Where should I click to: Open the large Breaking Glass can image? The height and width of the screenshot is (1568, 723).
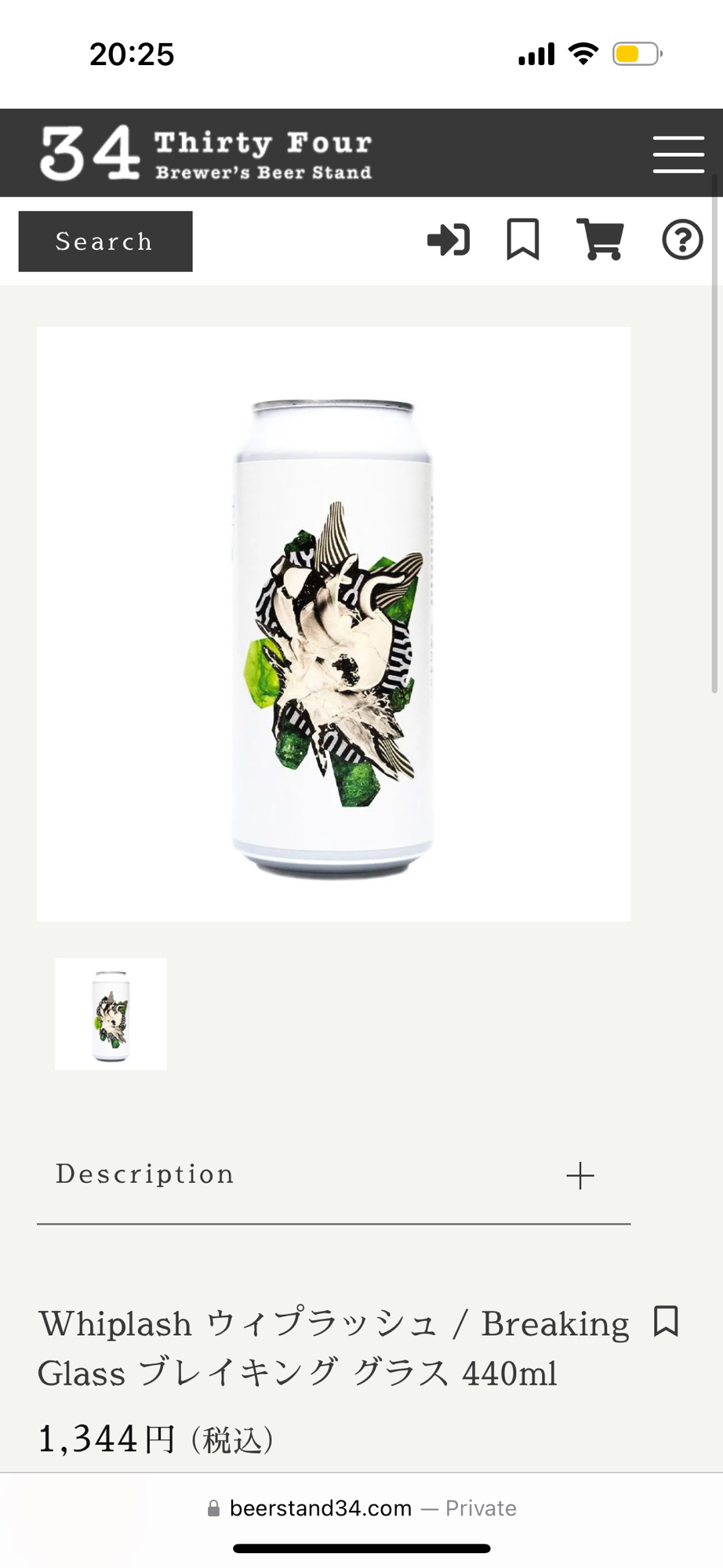coord(334,624)
